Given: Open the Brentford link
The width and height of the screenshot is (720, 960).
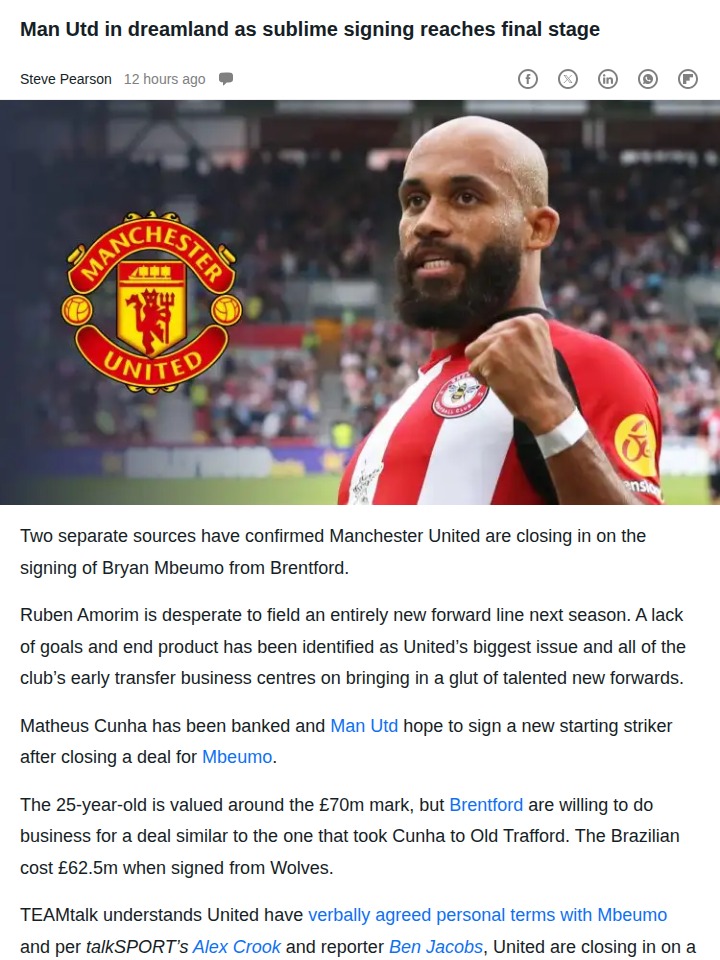Looking at the screenshot, I should [486, 805].
